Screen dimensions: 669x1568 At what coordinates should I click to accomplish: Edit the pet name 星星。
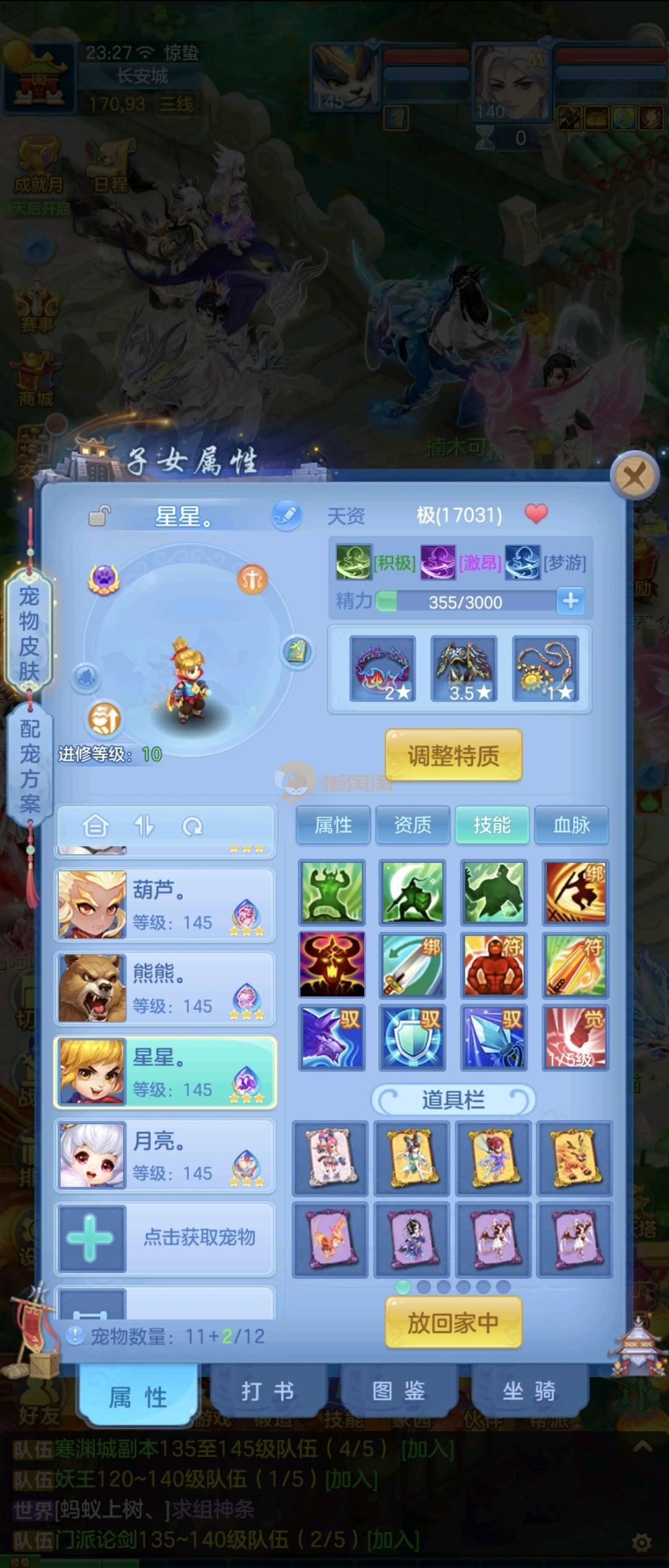point(286,515)
